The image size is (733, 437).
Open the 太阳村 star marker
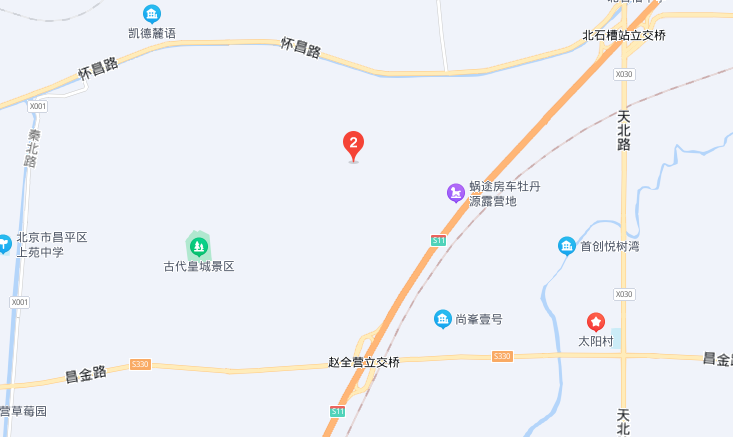pos(595,321)
